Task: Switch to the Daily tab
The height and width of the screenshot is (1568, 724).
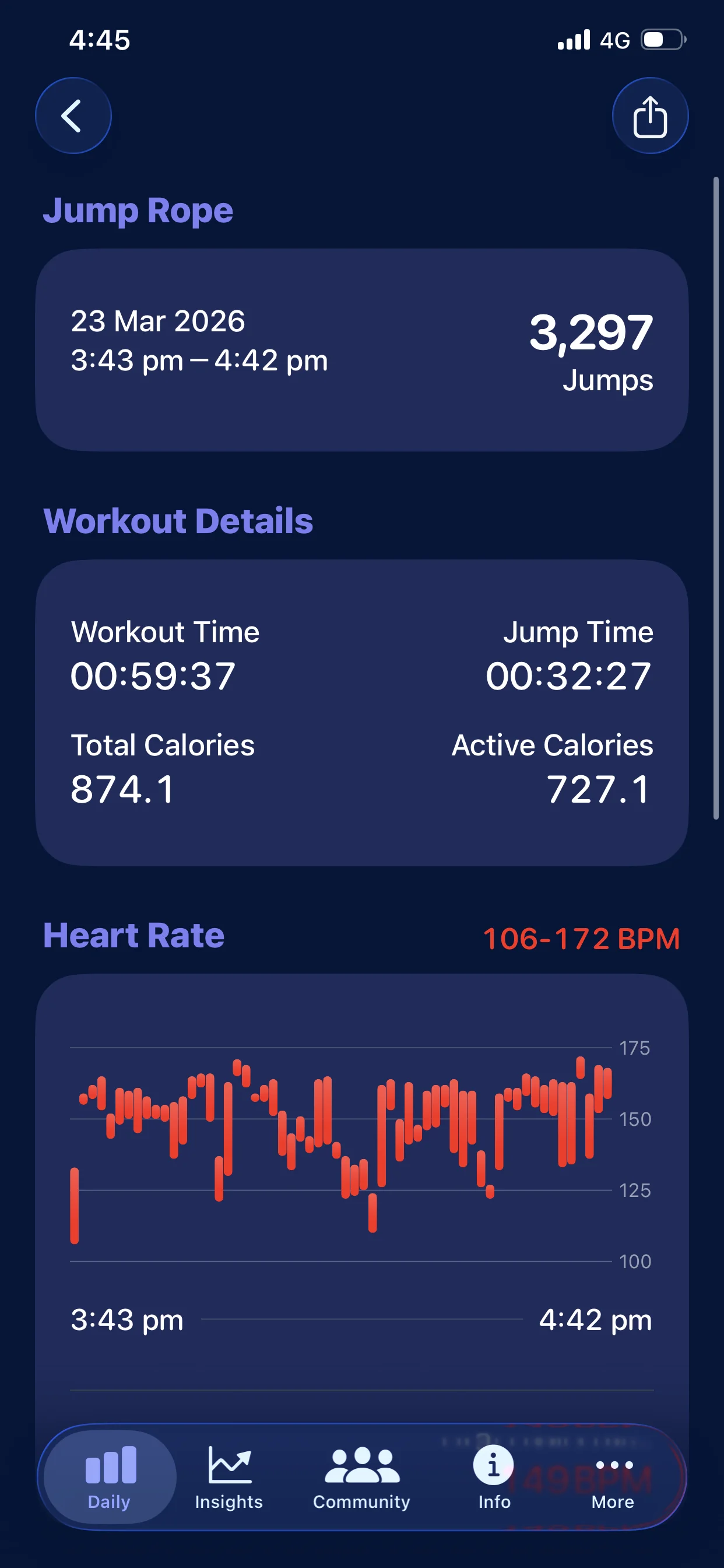Action: click(x=110, y=1476)
